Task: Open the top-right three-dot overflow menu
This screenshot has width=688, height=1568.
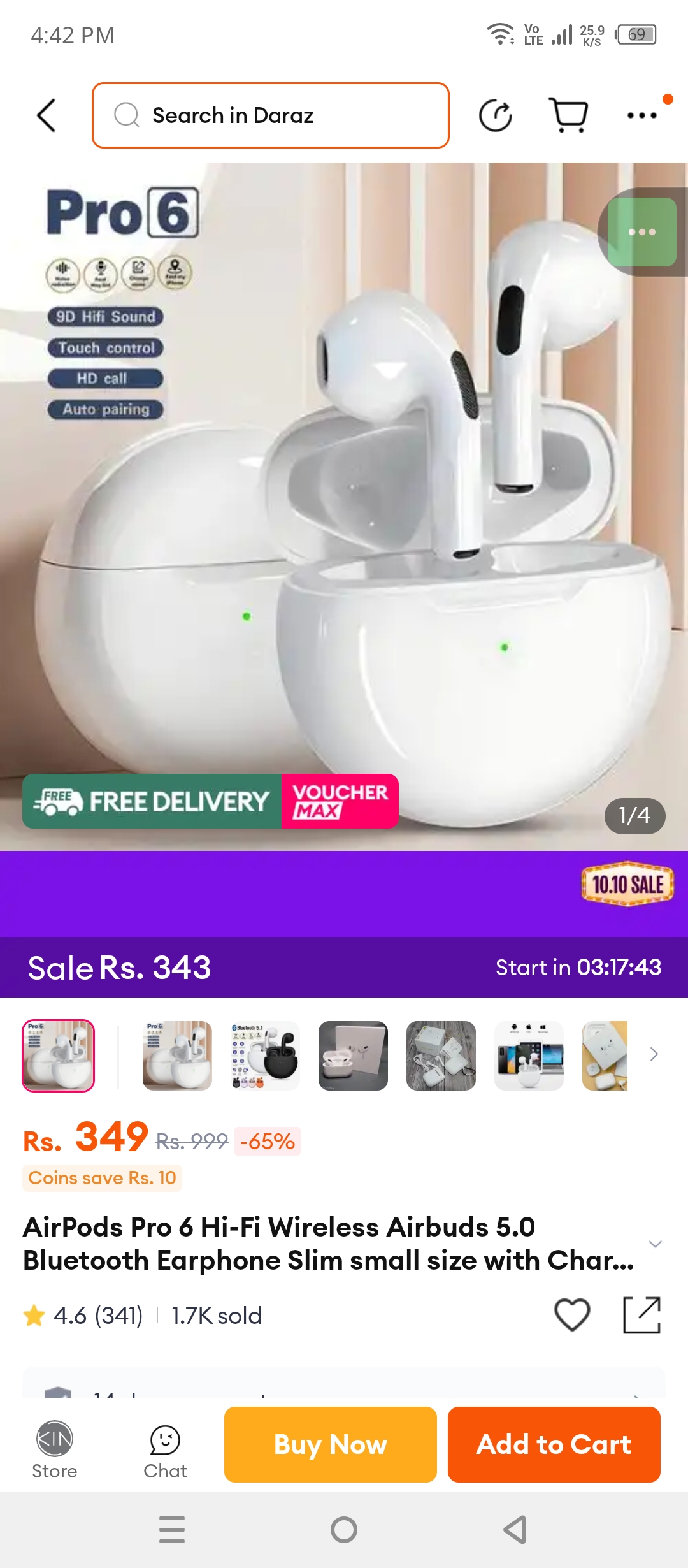Action: (x=642, y=115)
